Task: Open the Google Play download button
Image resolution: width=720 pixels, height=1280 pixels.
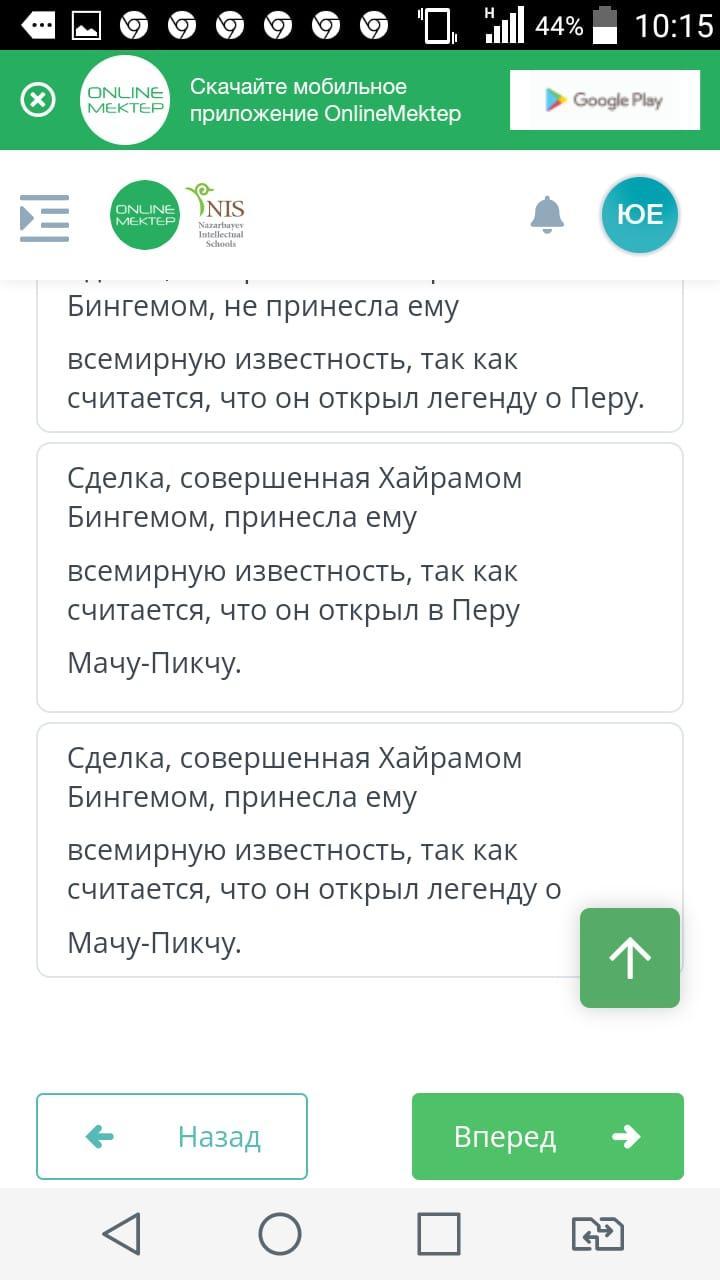Action: pyautogui.click(x=604, y=100)
